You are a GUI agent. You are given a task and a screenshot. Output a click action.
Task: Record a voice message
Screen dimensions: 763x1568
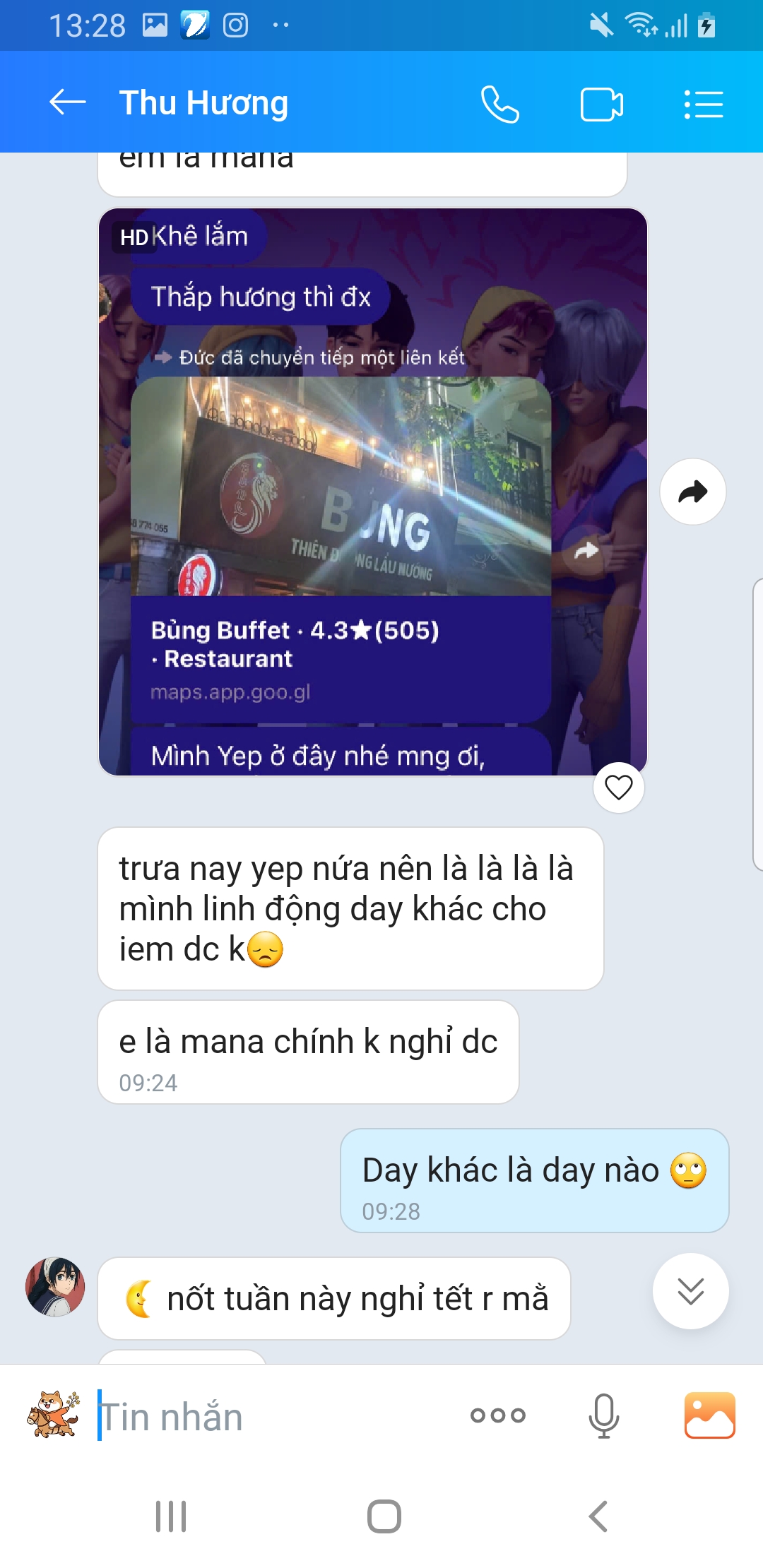[x=603, y=1415]
